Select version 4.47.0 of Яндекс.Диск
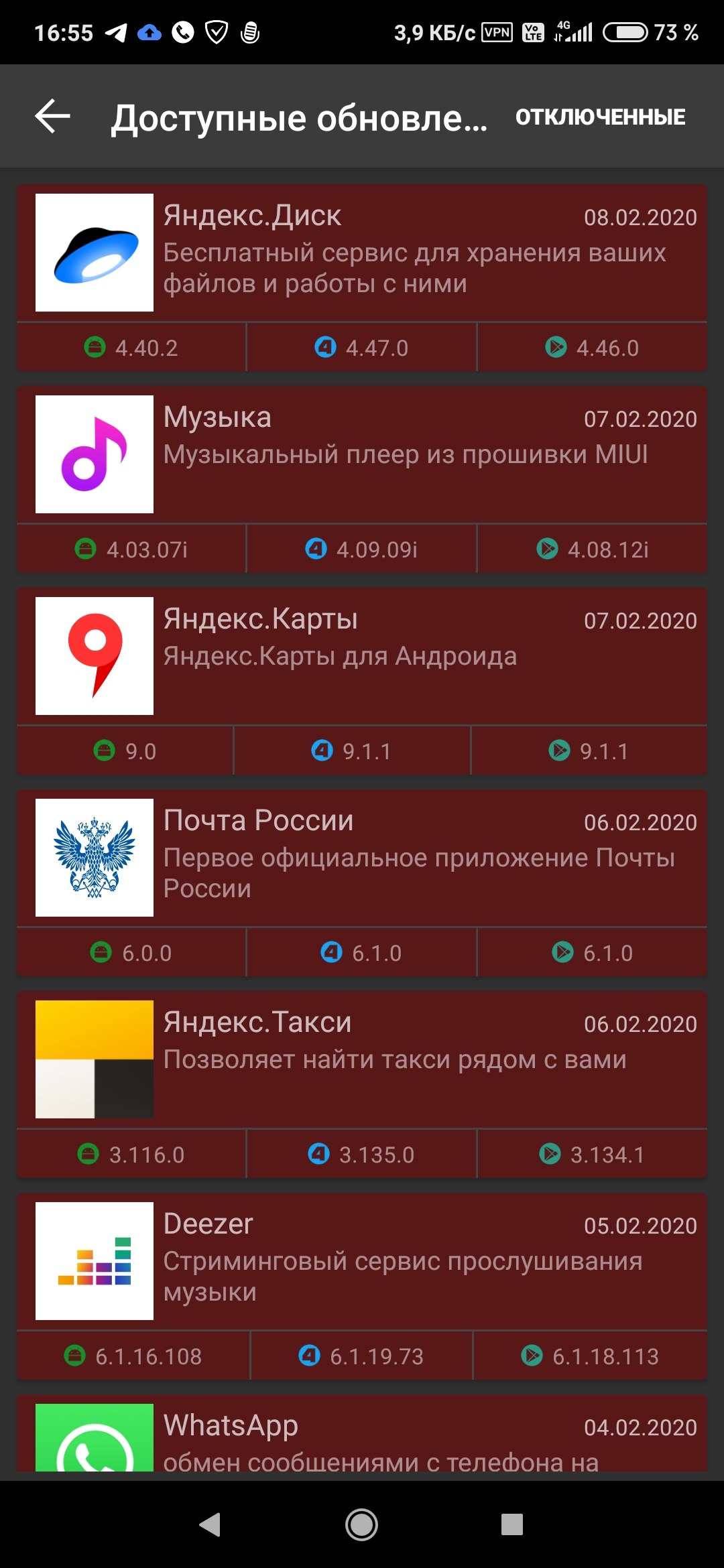 [x=362, y=347]
